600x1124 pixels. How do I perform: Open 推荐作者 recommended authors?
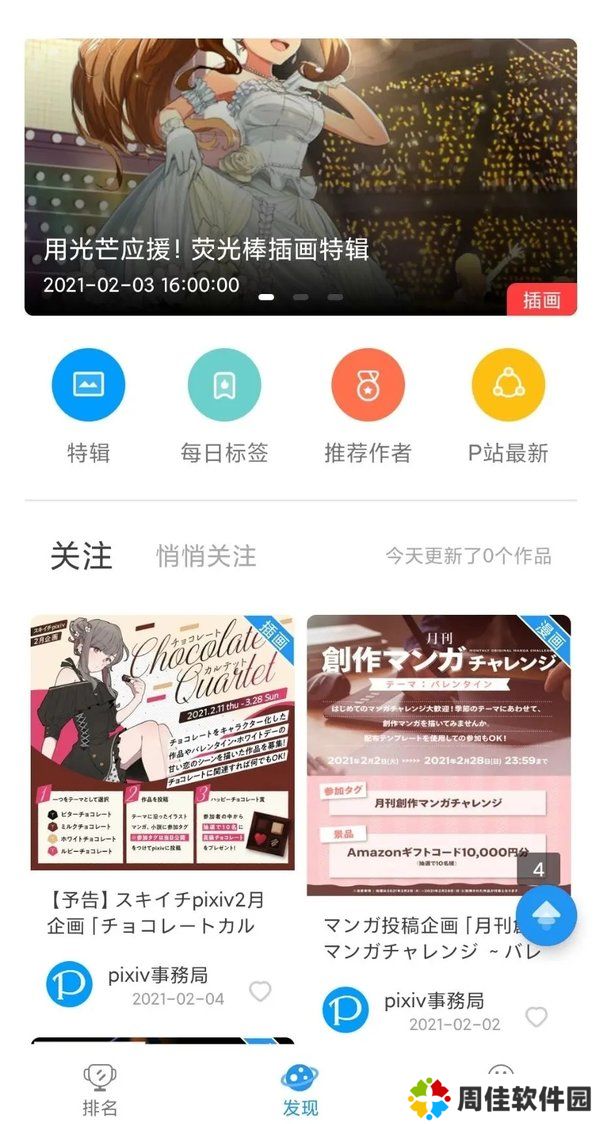pos(367,385)
